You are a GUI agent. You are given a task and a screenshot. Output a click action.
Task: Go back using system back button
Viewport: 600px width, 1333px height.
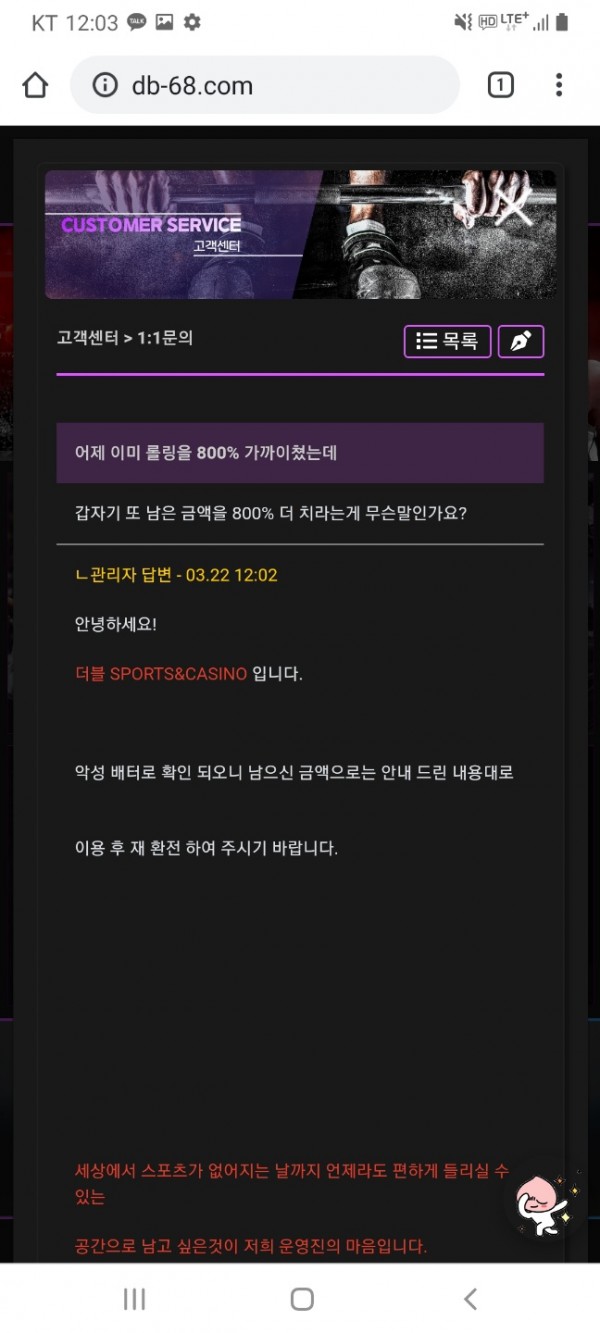[x=470, y=1298]
